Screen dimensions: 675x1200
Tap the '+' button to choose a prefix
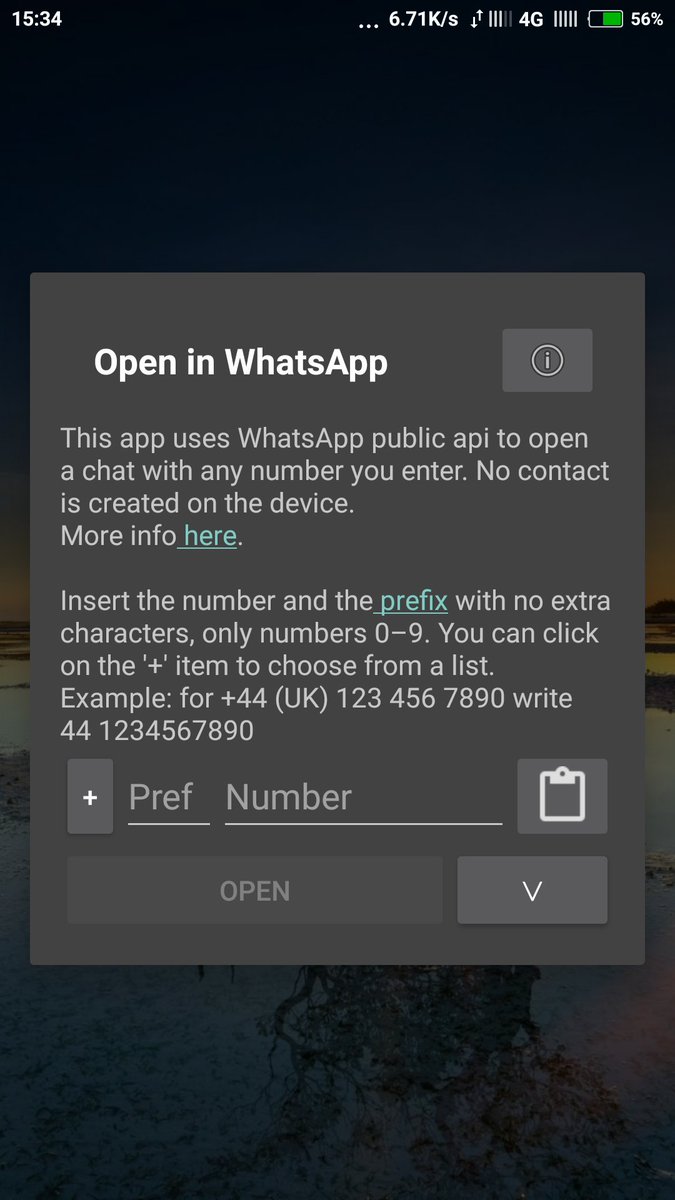(x=90, y=797)
